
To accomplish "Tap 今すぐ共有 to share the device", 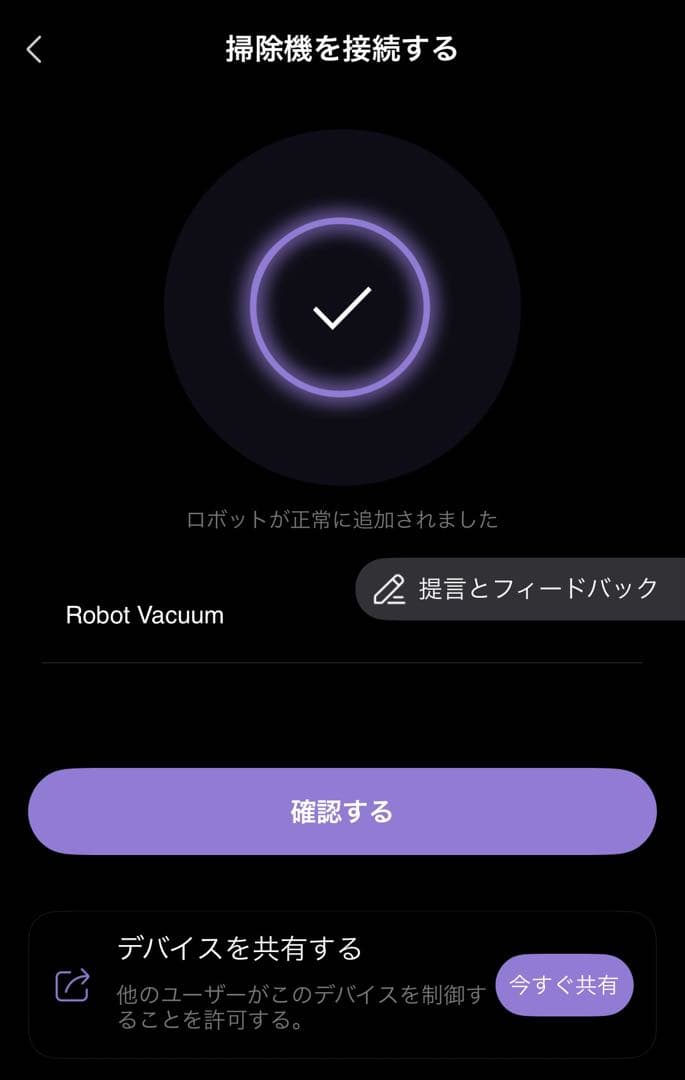I will point(564,985).
